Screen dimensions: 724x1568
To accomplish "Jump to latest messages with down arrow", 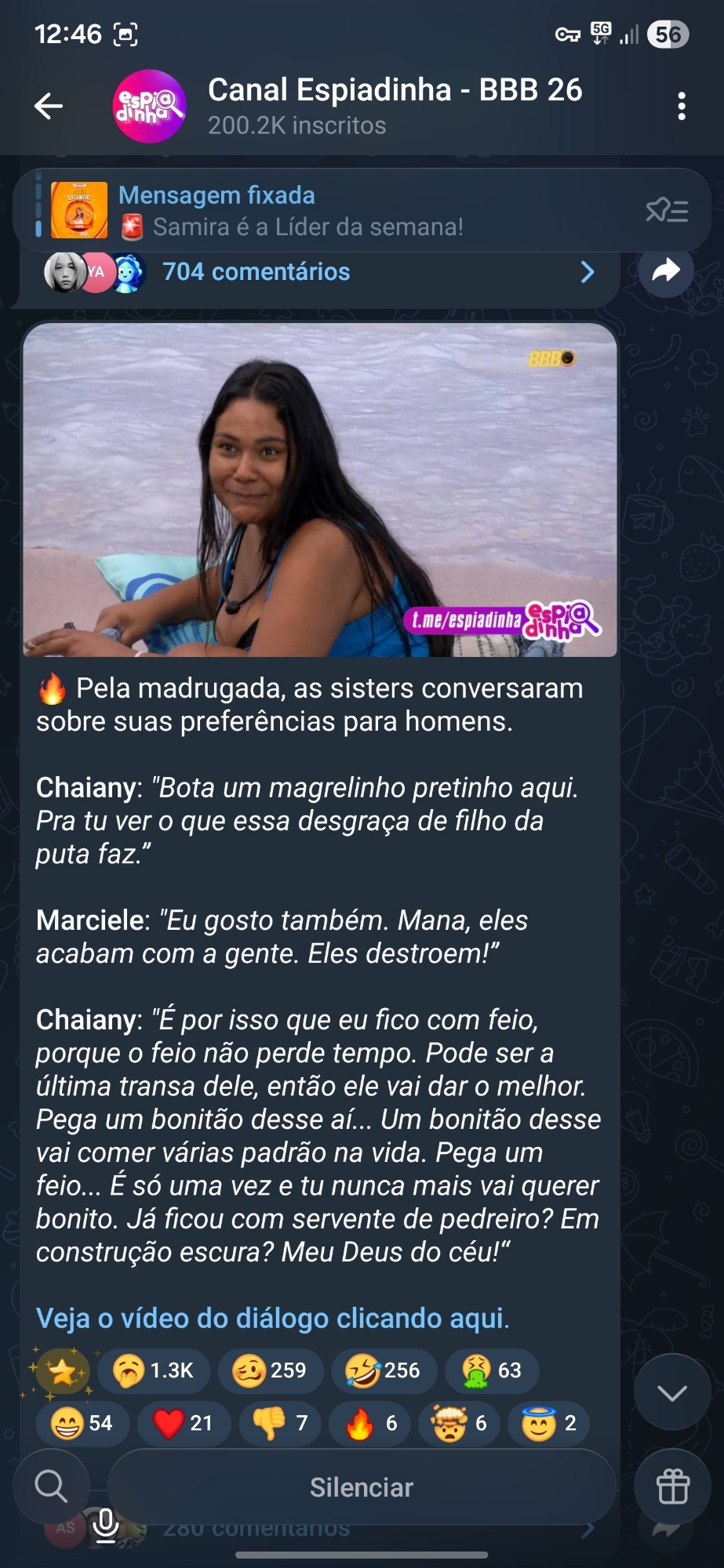I will 671,1392.
